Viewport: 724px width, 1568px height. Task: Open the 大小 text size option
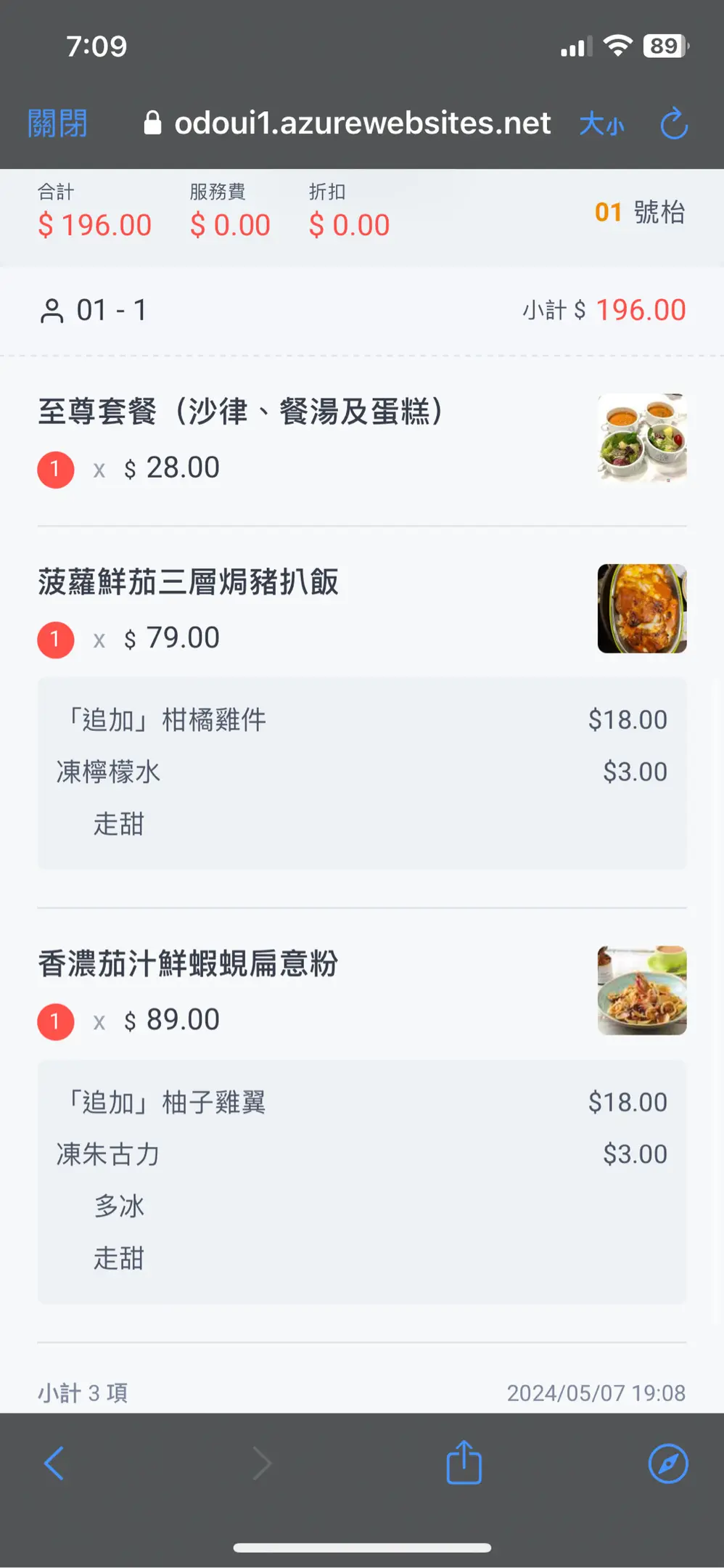pyautogui.click(x=601, y=124)
